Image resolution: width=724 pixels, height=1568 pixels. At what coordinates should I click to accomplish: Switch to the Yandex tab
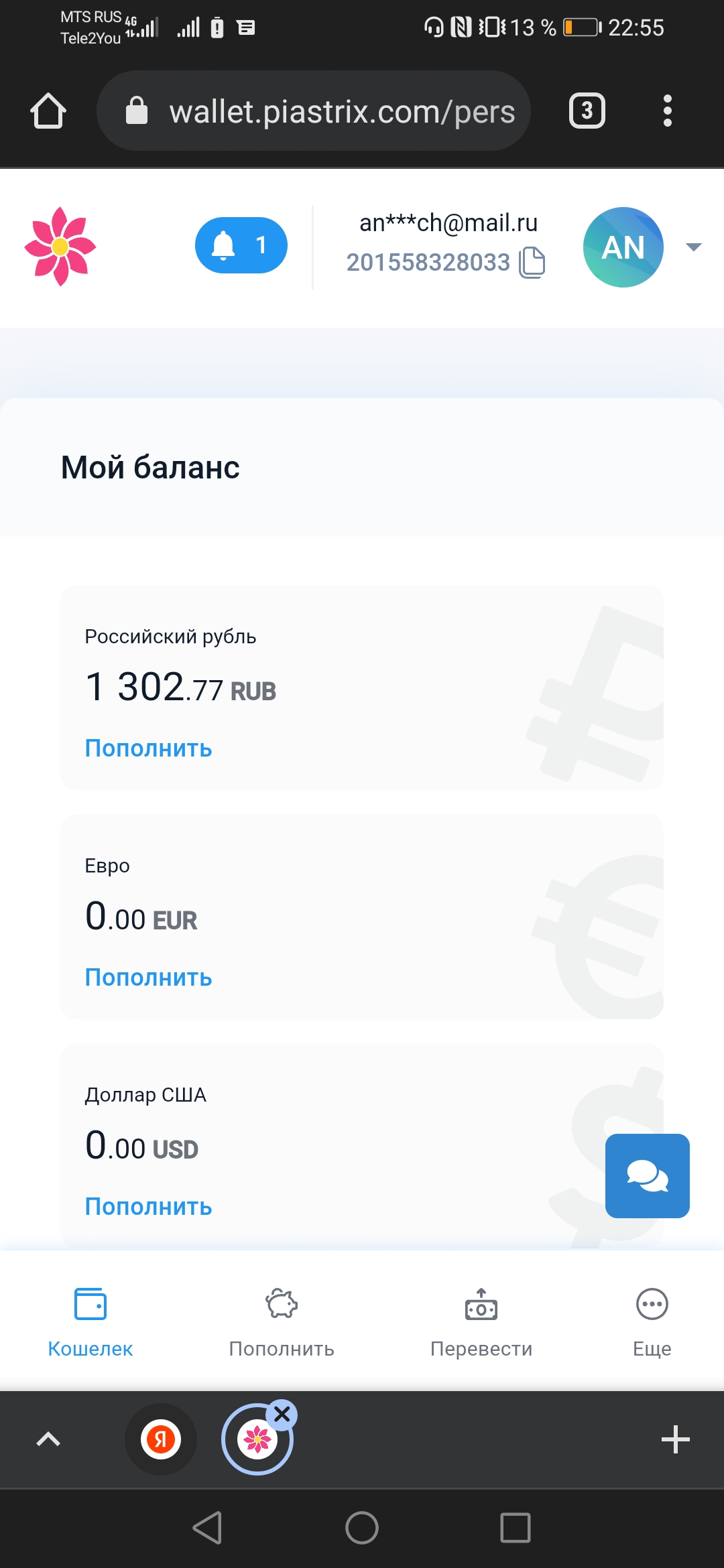[x=161, y=1439]
